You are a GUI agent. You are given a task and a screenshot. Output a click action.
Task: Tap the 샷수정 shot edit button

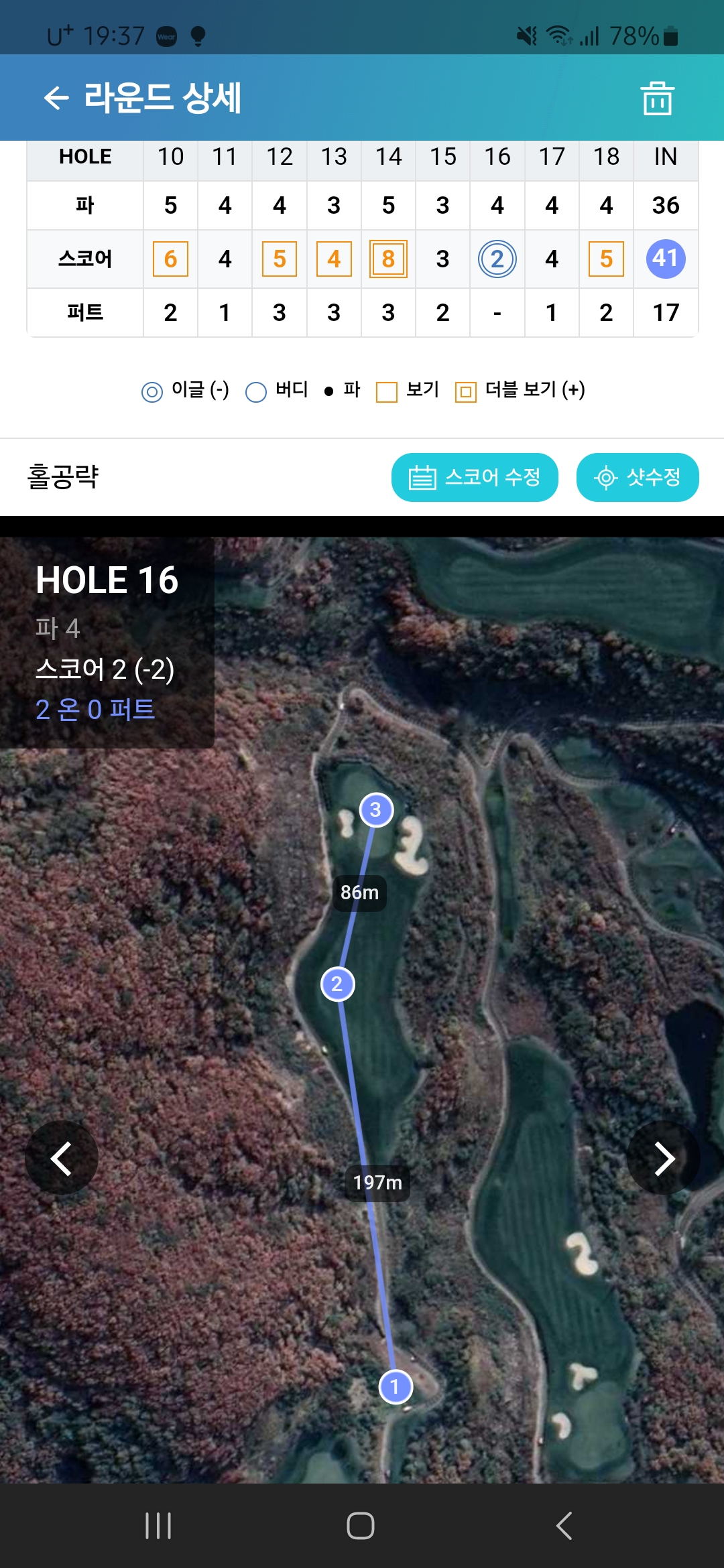(638, 477)
